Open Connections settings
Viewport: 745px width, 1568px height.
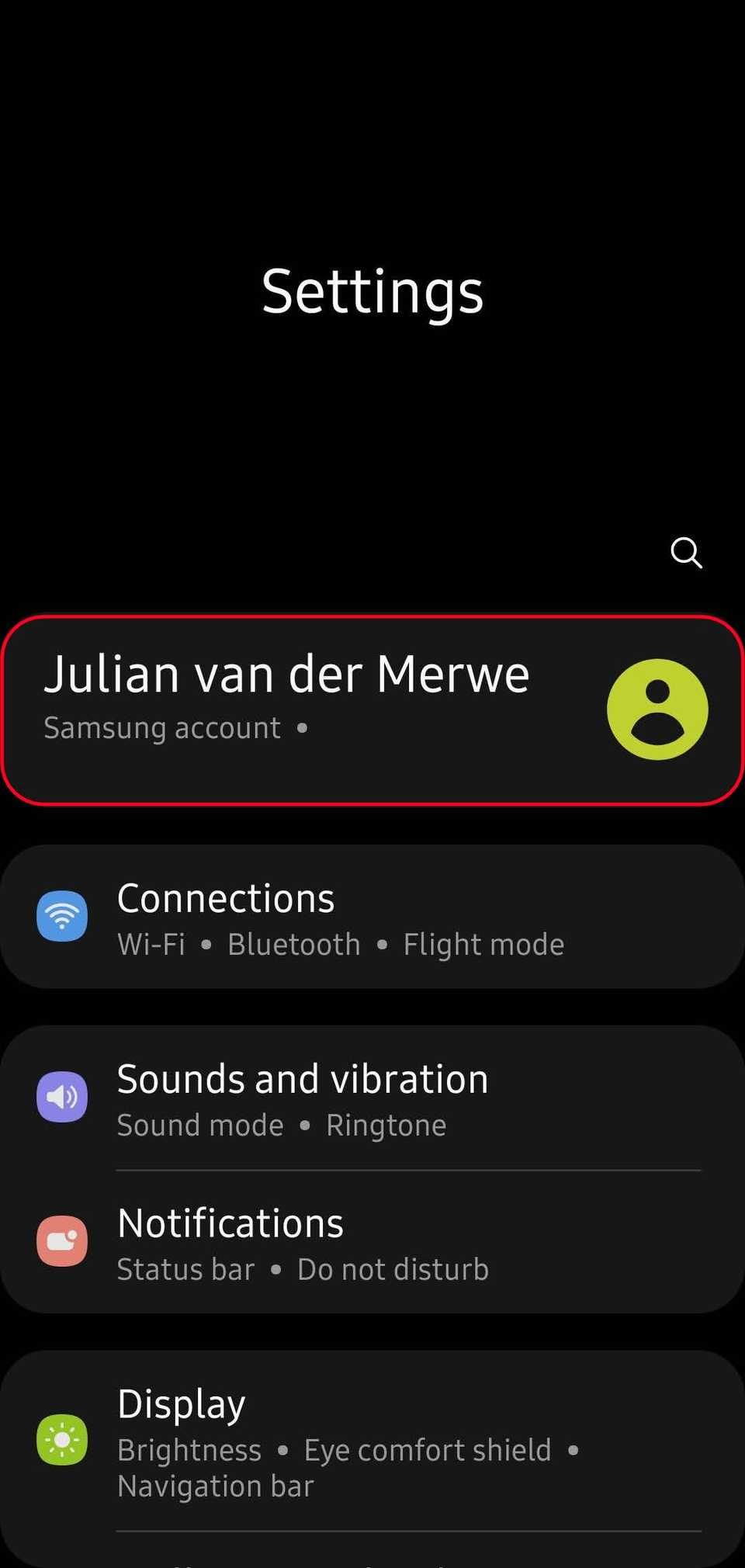click(x=372, y=918)
